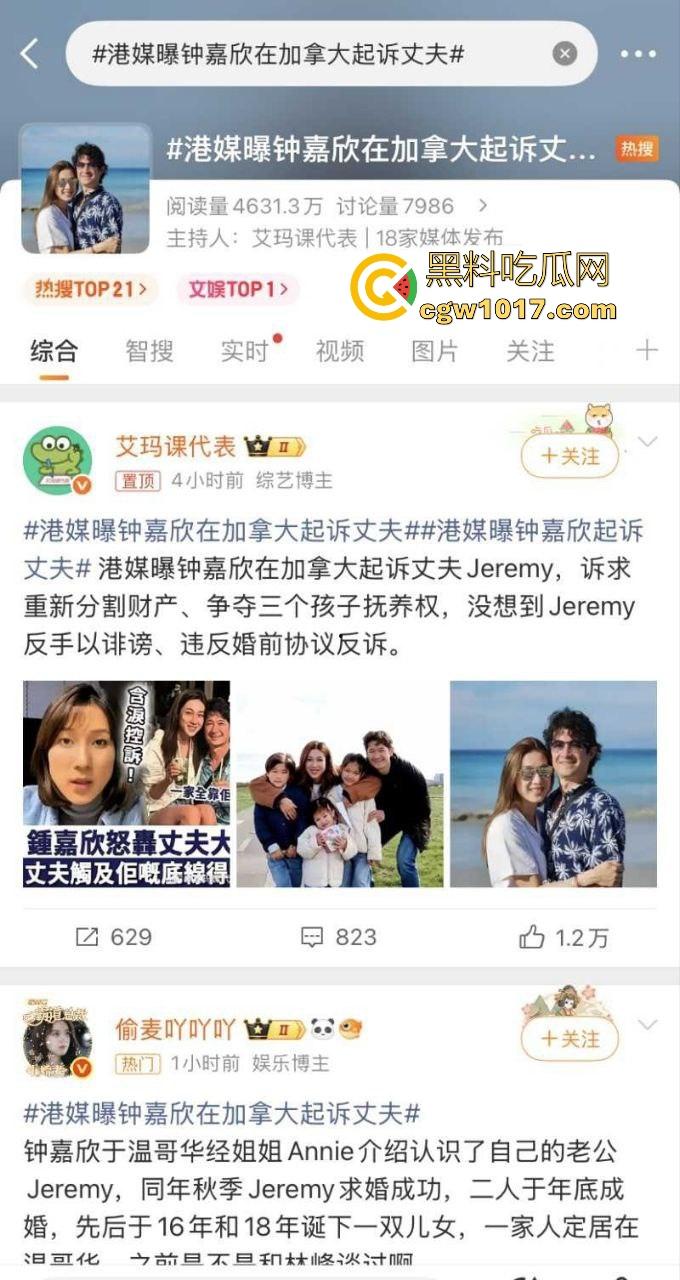
Task: Expand the options chevron on 偷麦吖吖吖's post
Action: tap(648, 1025)
